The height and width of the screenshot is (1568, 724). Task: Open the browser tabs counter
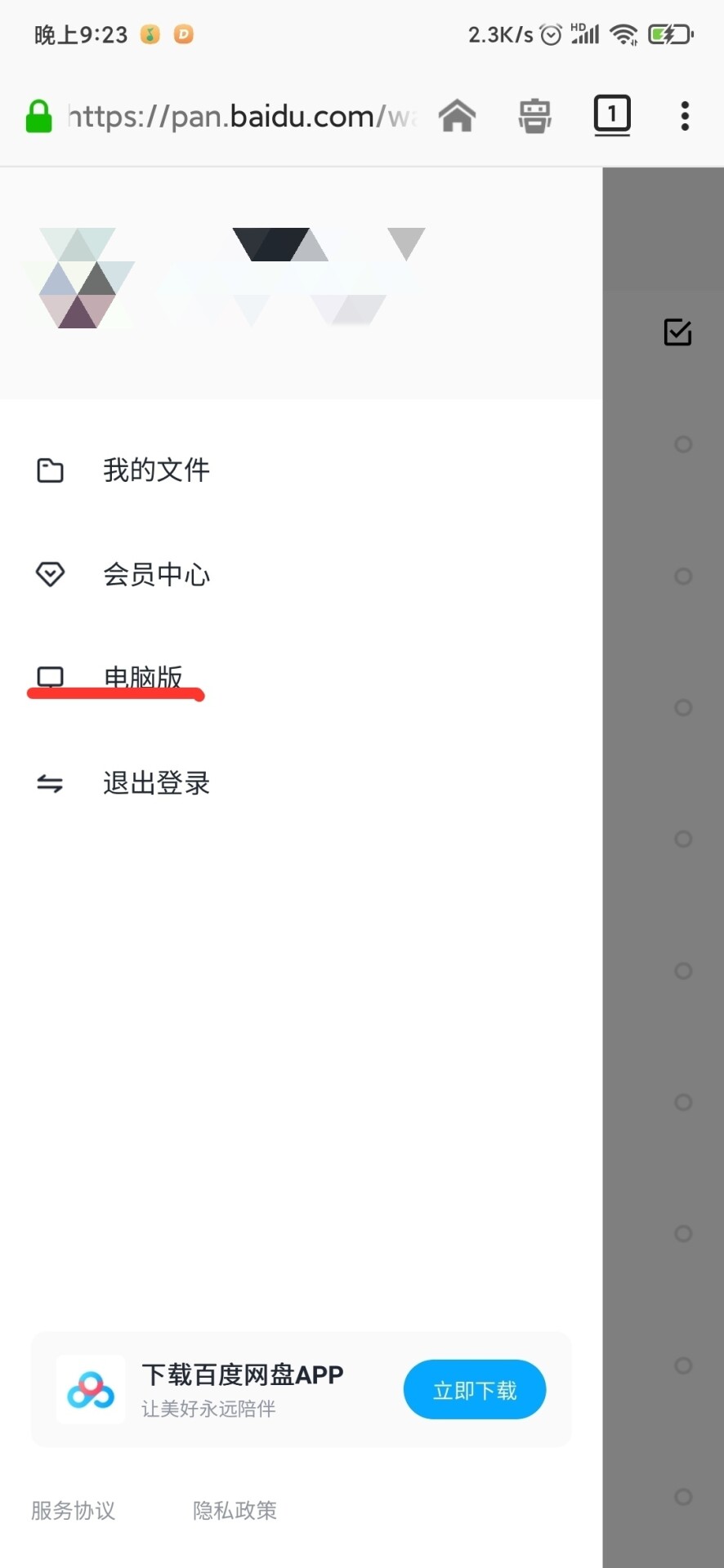[x=612, y=114]
